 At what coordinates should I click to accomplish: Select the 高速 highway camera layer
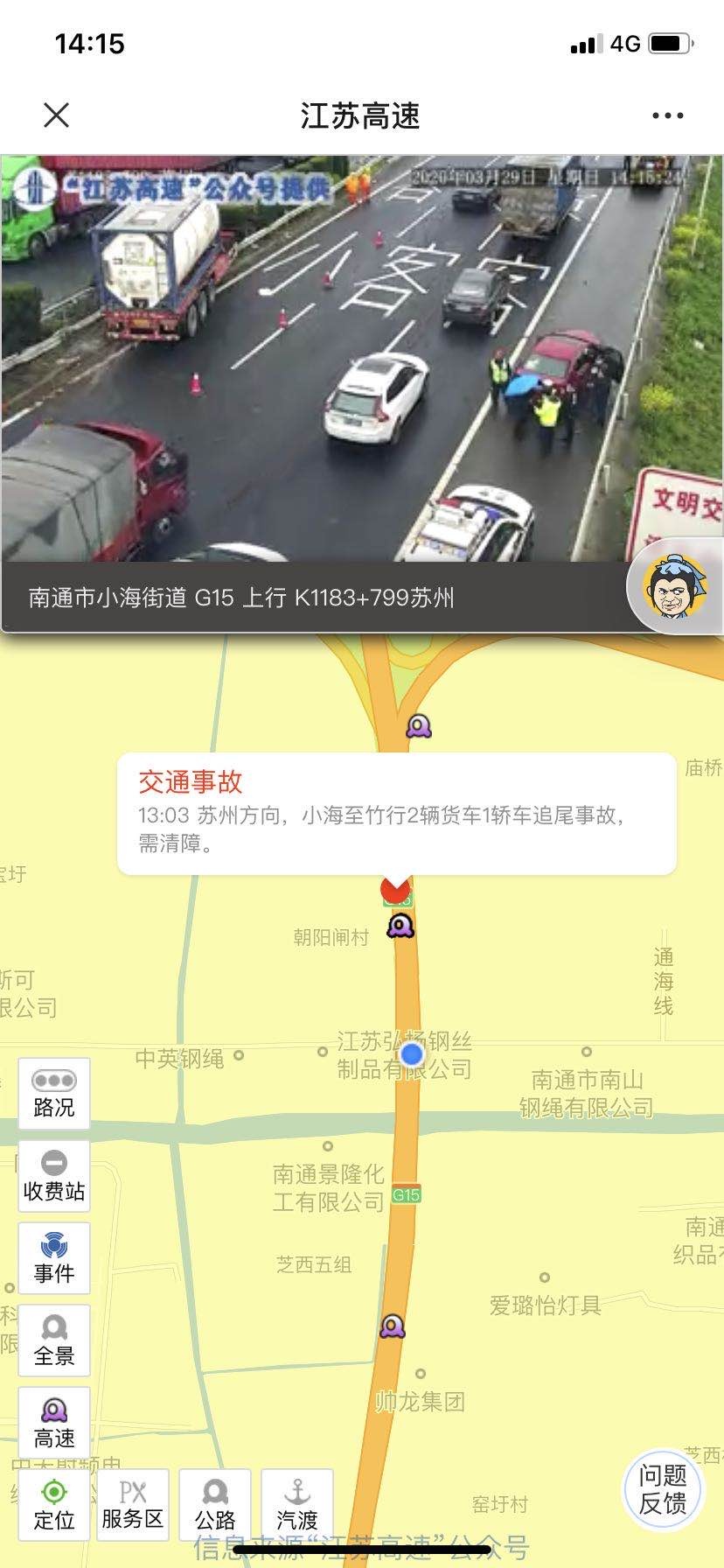coord(54,1423)
